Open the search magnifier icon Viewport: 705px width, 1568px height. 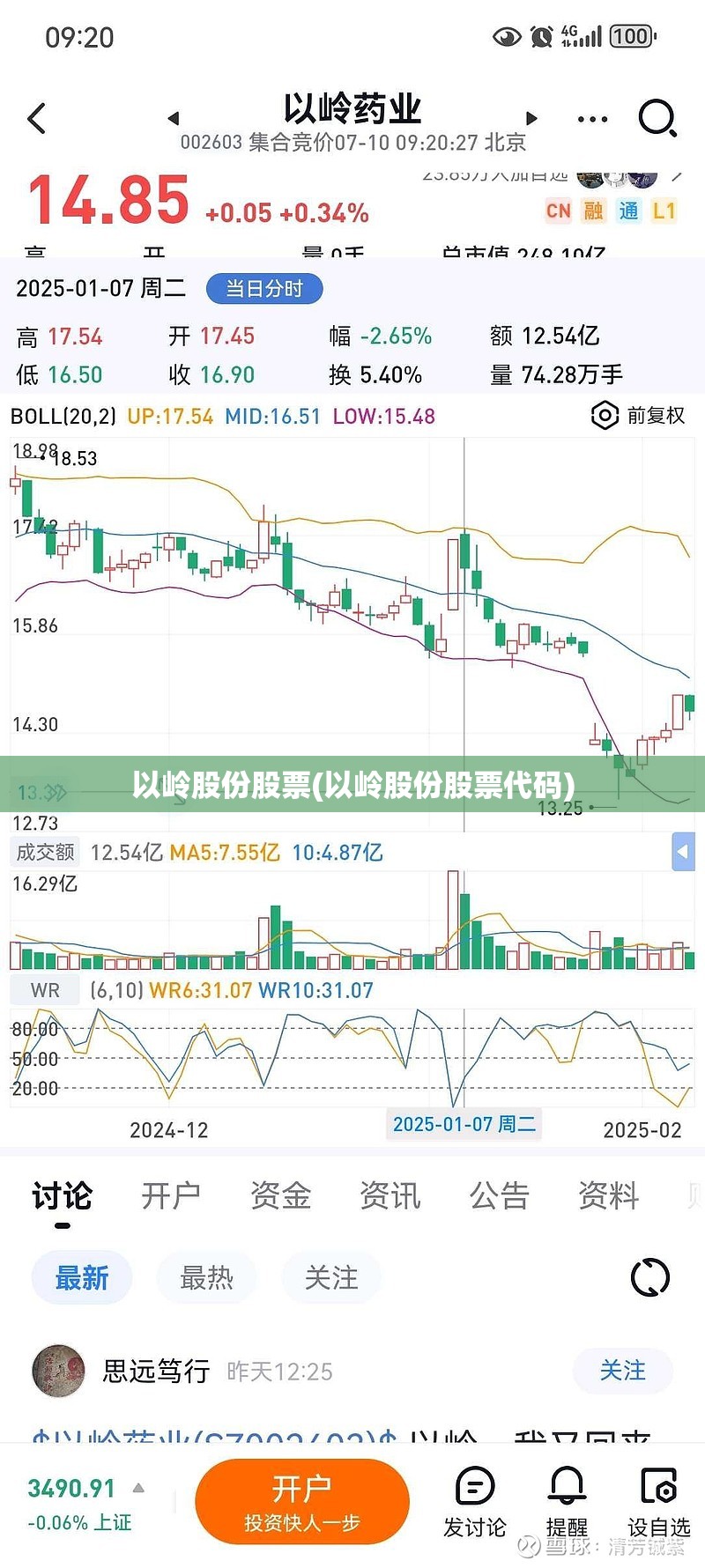657,118
